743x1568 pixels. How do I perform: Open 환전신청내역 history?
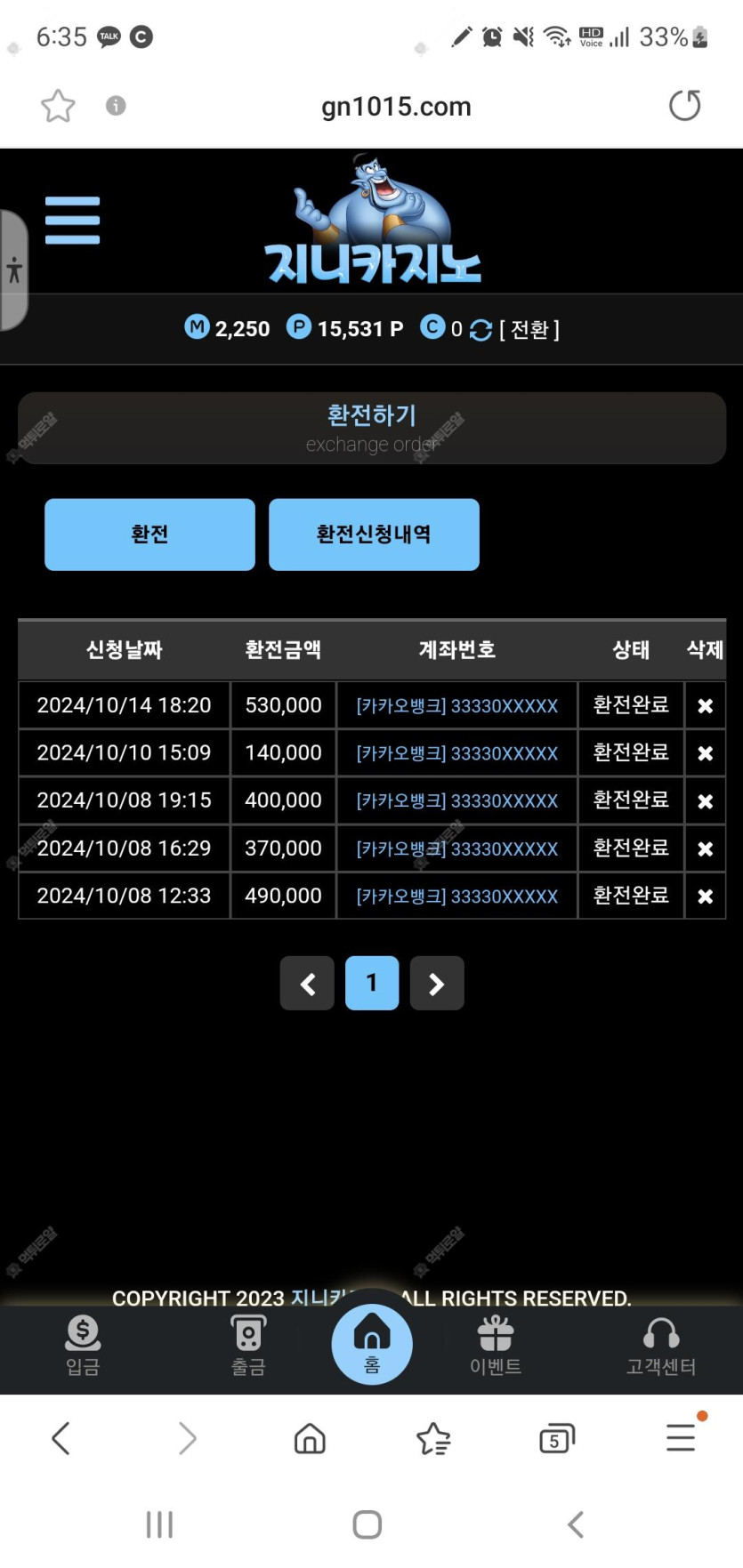374,535
